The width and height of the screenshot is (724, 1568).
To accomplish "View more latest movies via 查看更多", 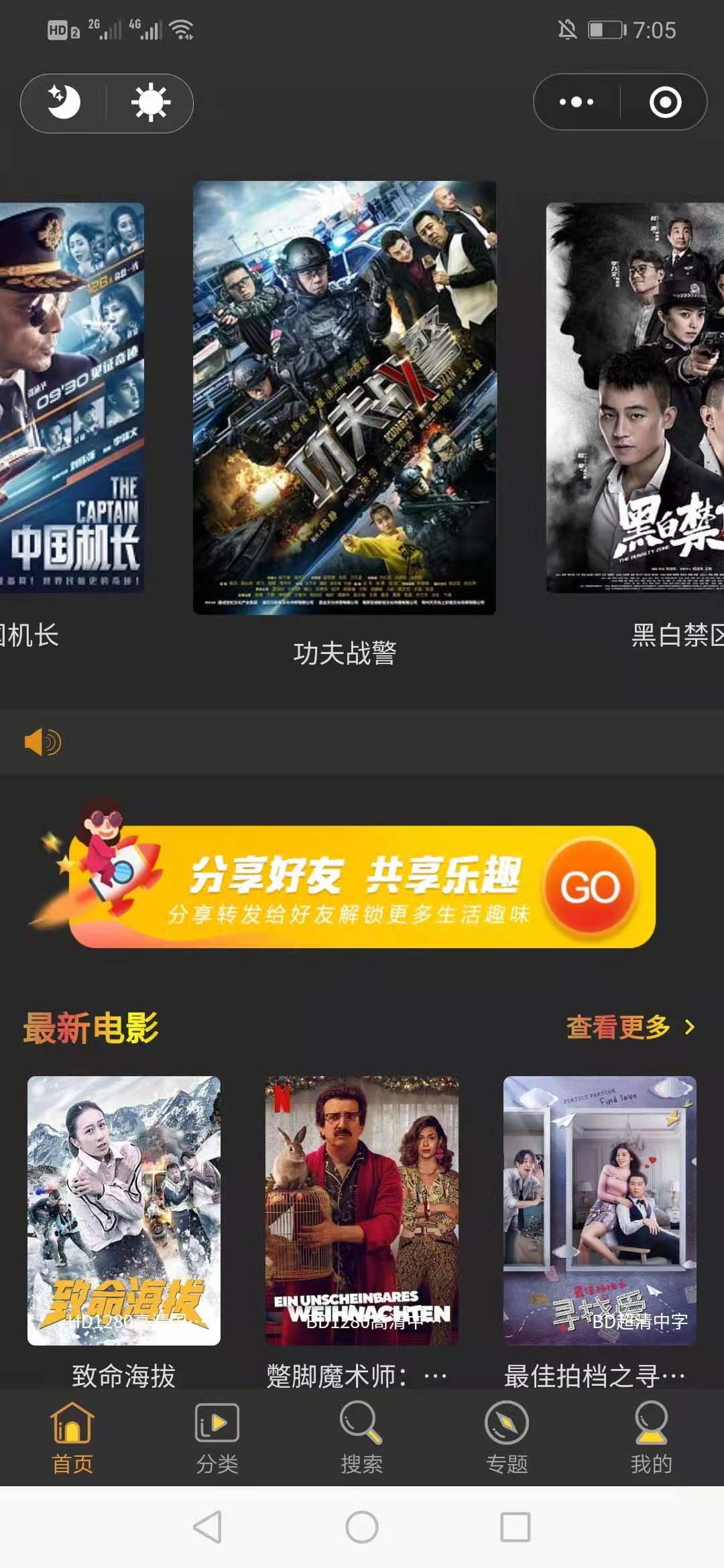I will [630, 1027].
